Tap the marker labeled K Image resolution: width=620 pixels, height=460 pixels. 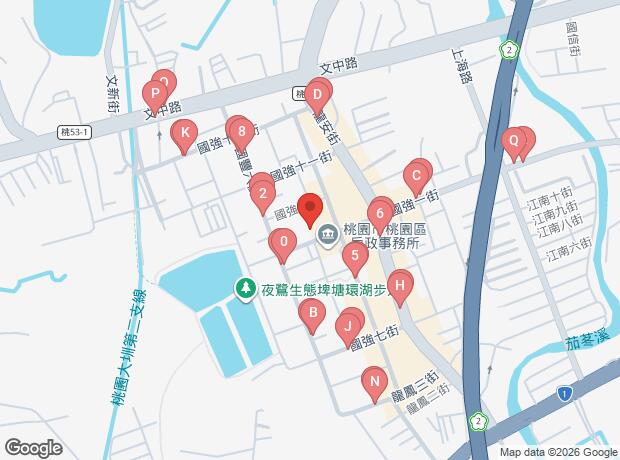tap(182, 133)
